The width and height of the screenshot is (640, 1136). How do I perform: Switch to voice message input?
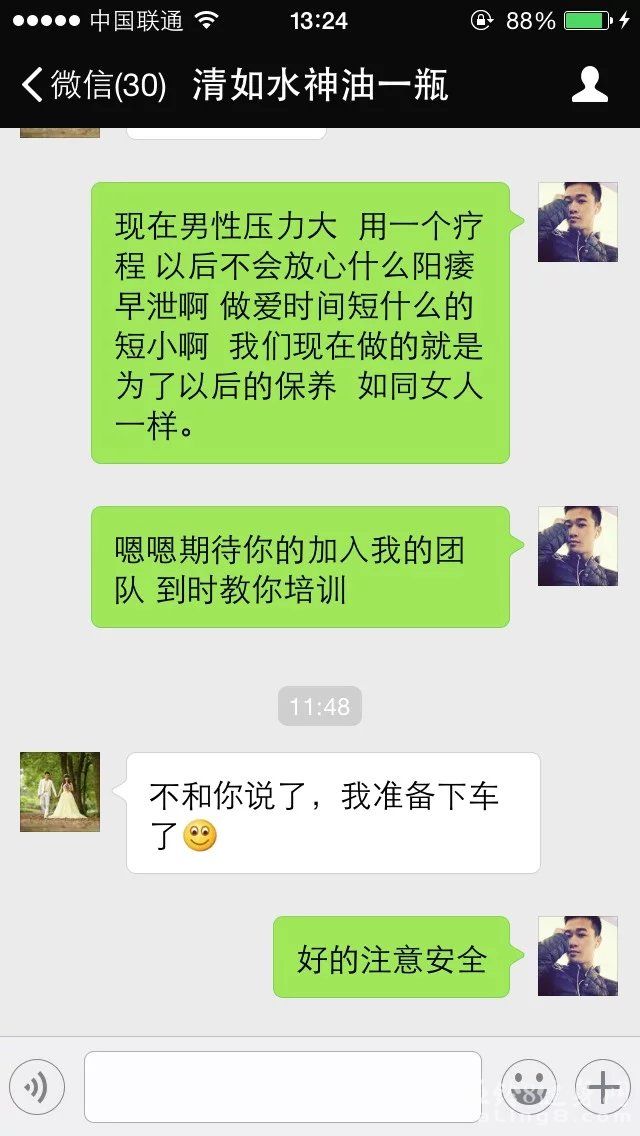tap(37, 1087)
